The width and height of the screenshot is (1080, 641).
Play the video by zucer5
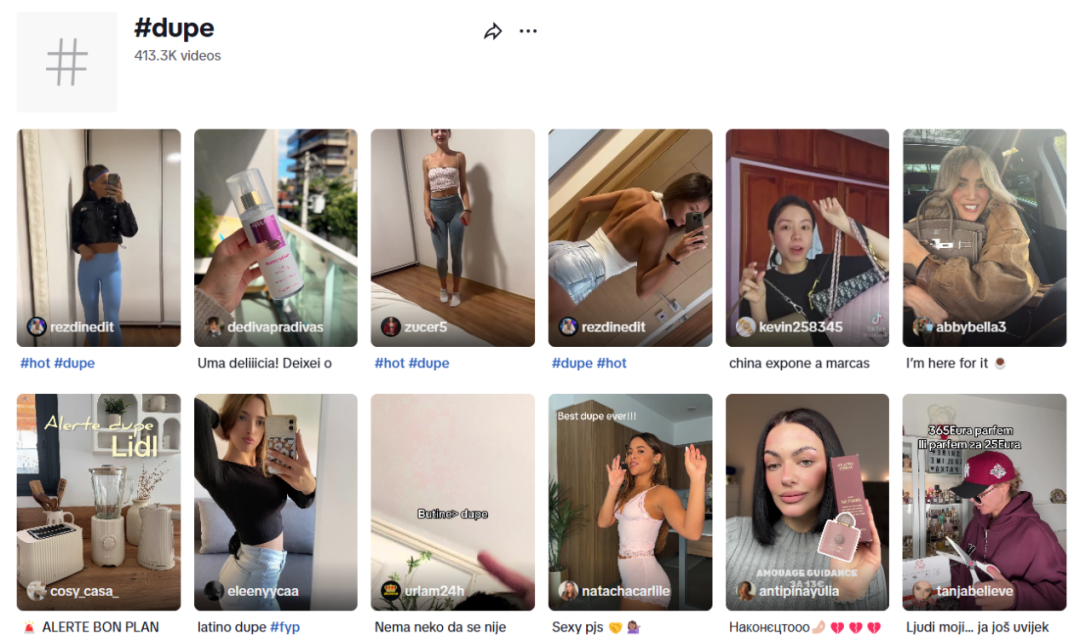[452, 237]
